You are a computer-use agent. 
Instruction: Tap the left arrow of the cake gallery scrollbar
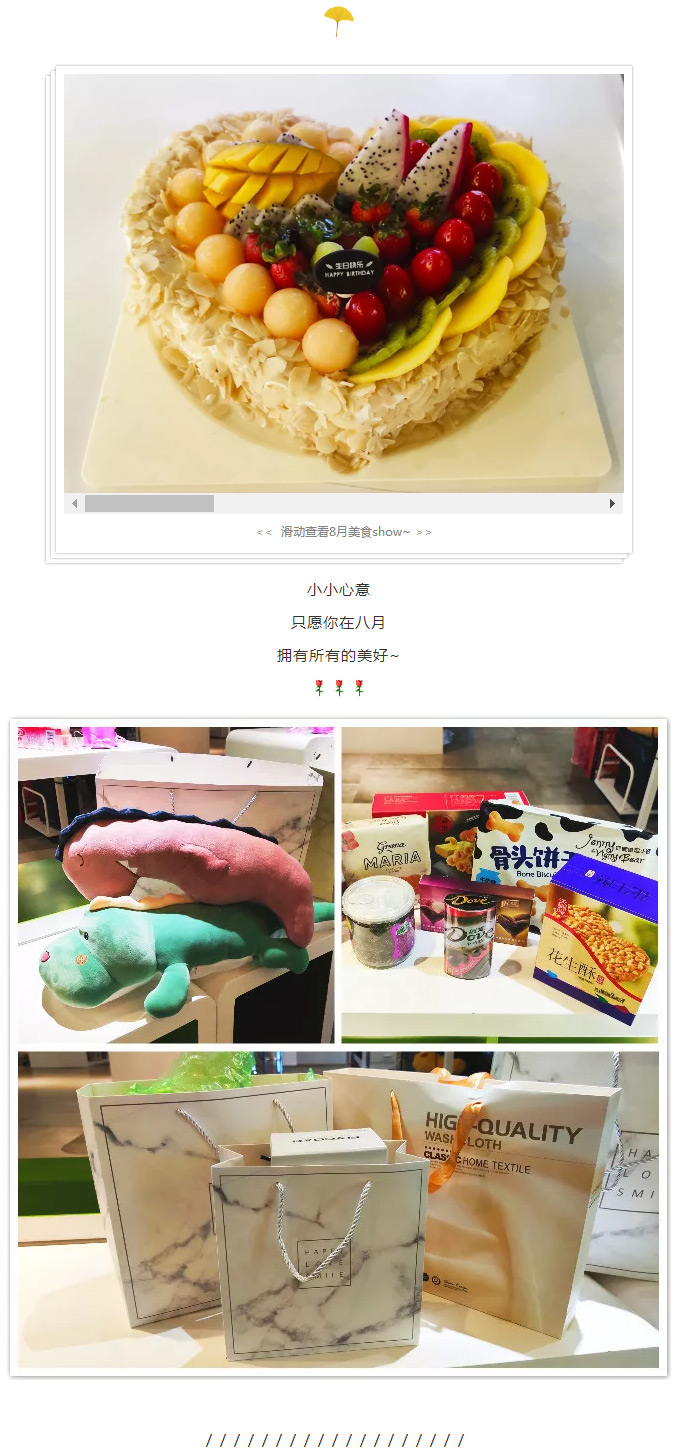click(x=74, y=504)
